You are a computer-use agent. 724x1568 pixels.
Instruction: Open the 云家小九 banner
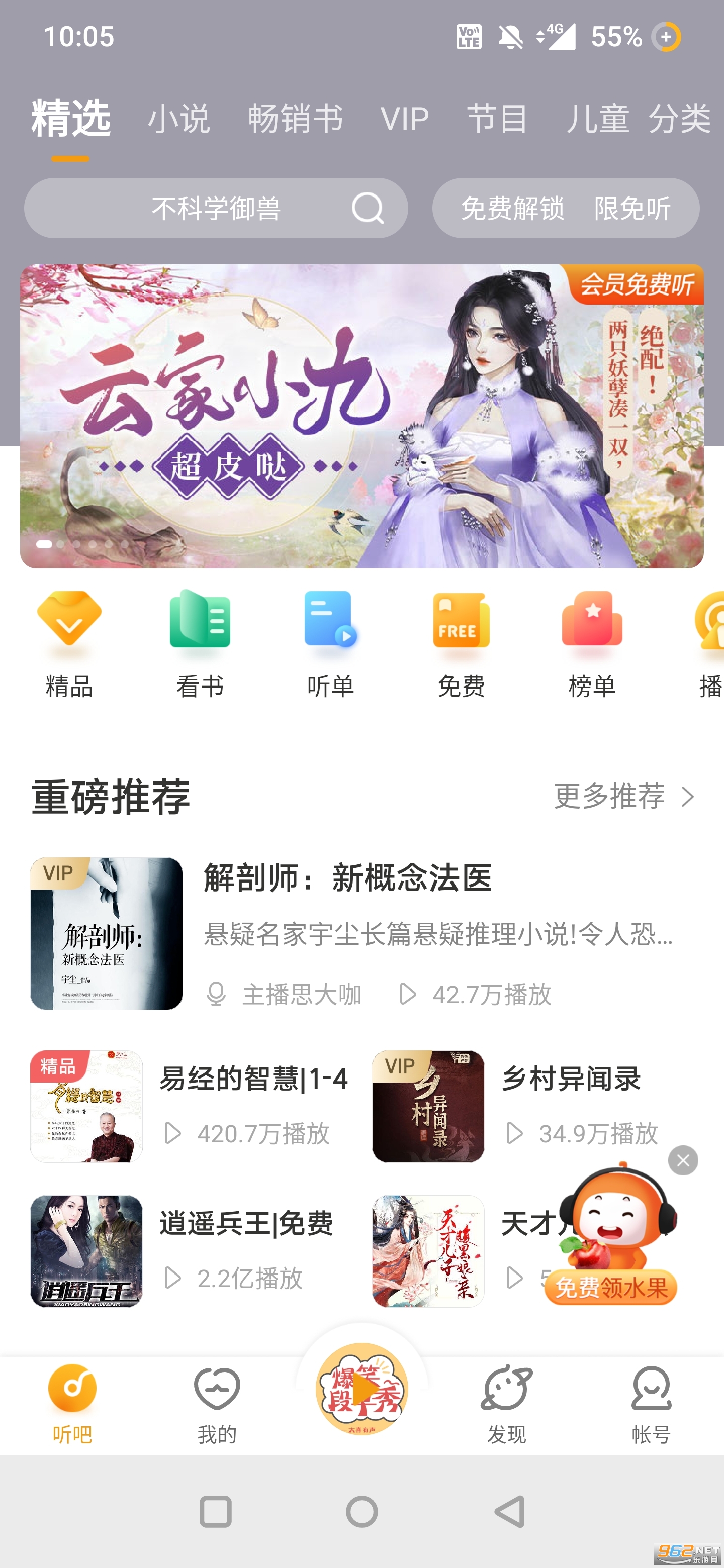pos(361,416)
